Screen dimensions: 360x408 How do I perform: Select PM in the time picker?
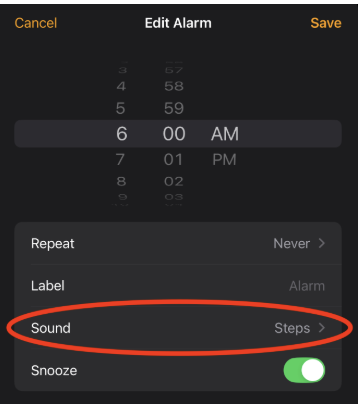tap(224, 160)
